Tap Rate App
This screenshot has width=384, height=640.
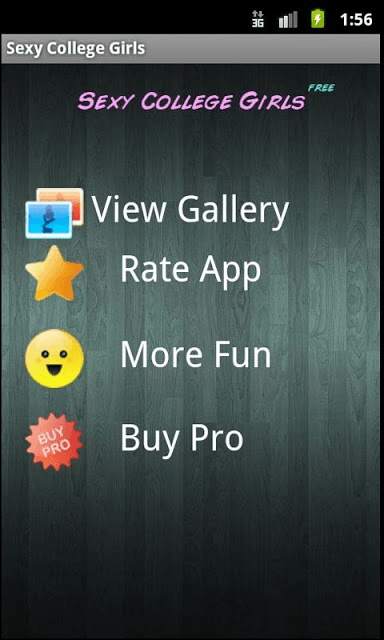tap(143, 273)
